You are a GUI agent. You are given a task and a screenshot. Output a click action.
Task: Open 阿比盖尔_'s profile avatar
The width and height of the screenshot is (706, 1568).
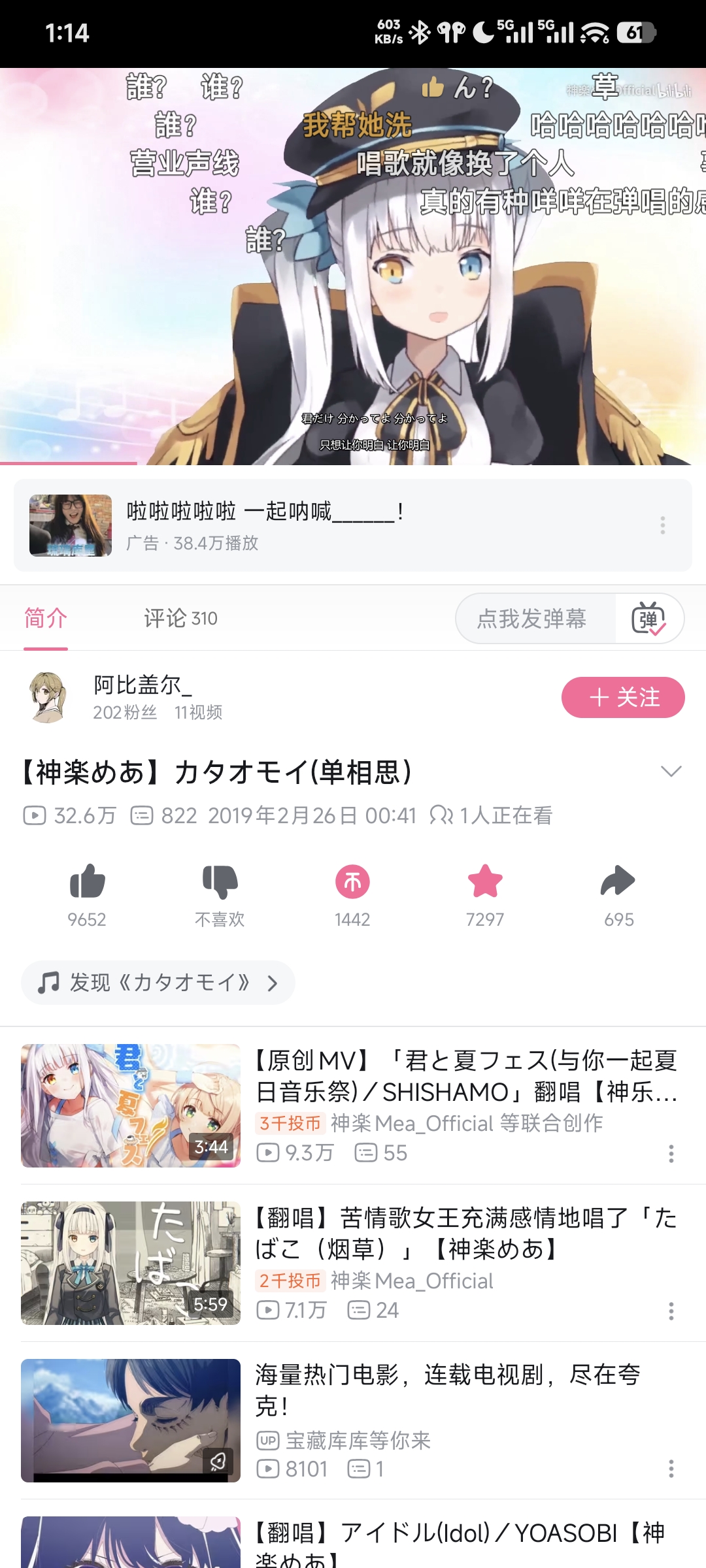[x=48, y=697]
